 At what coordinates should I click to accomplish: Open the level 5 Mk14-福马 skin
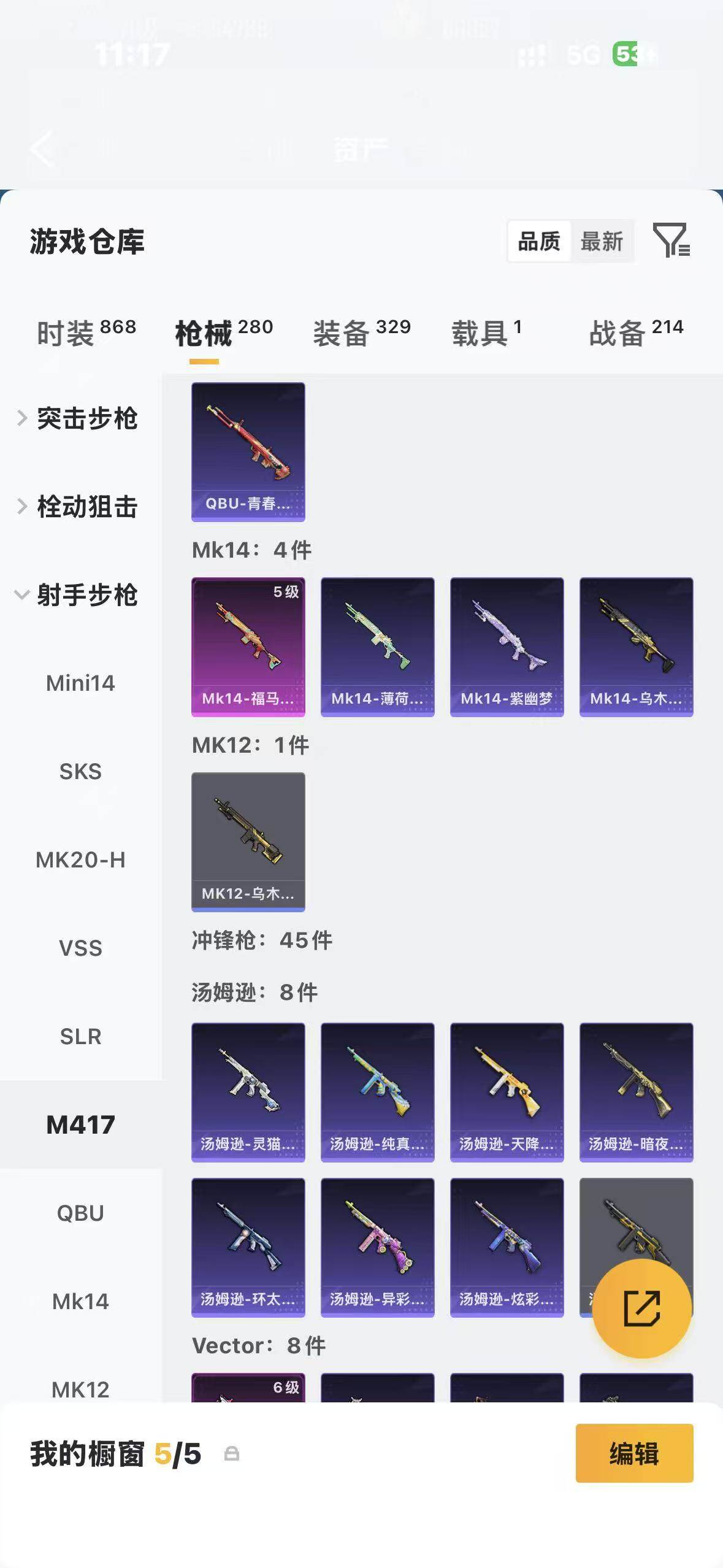[248, 647]
